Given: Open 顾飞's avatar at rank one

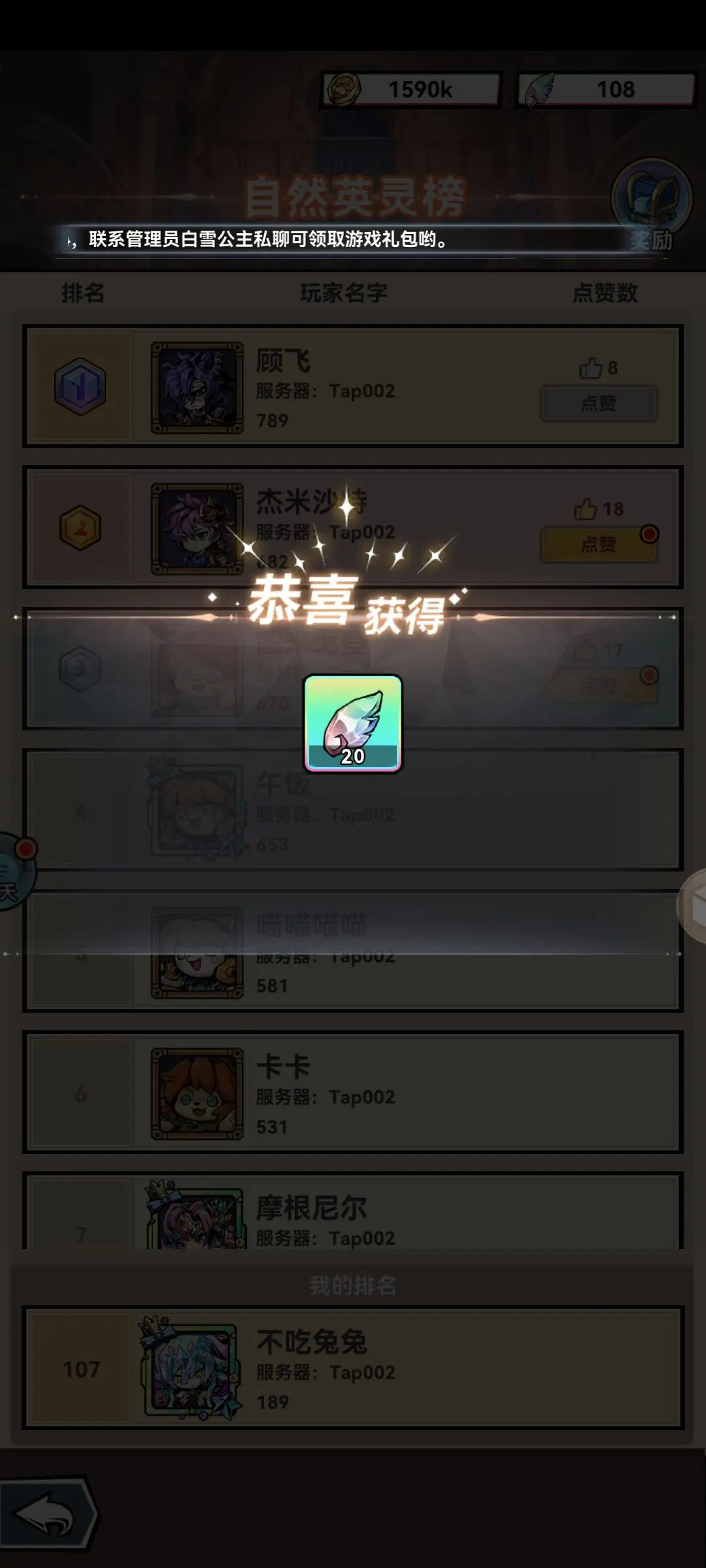Looking at the screenshot, I should point(197,387).
